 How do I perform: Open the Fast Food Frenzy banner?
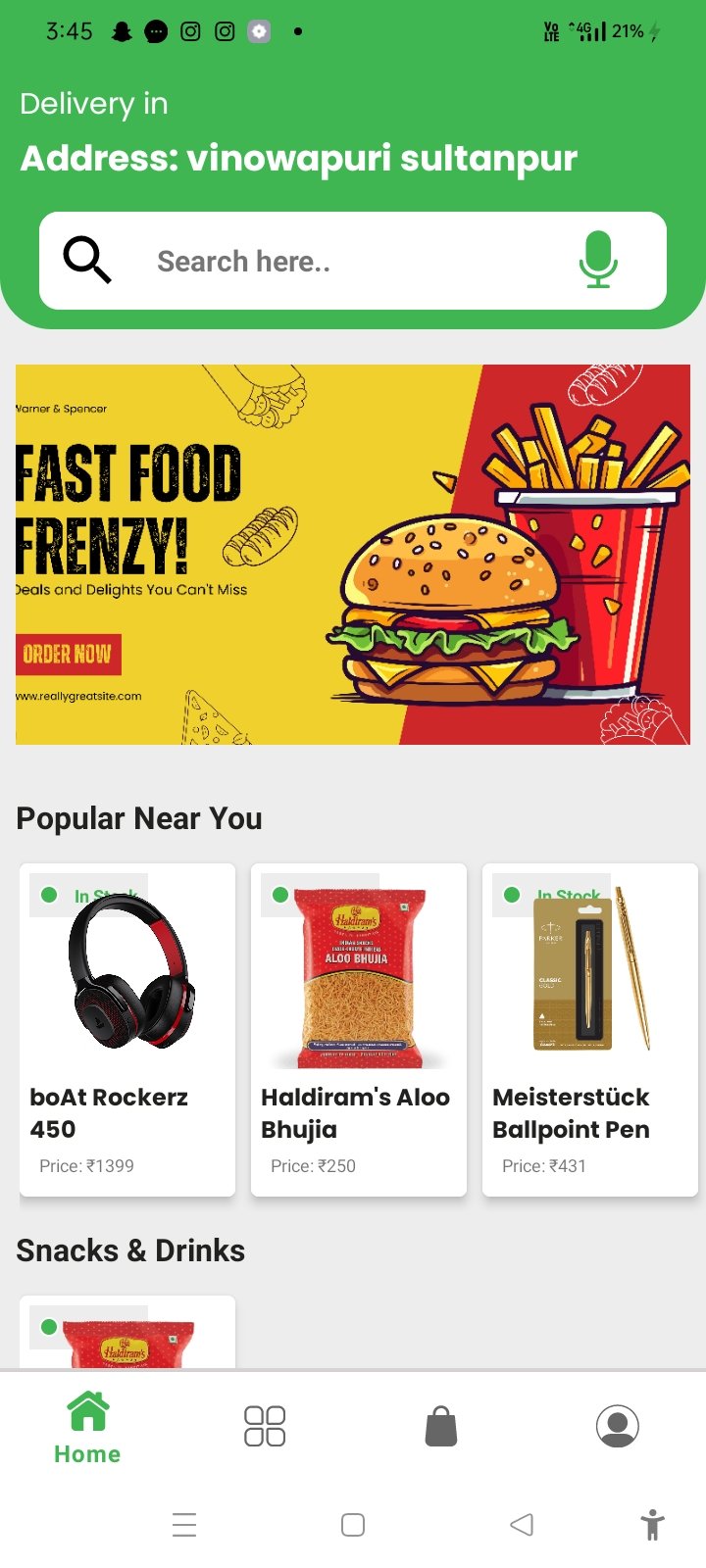tap(353, 555)
